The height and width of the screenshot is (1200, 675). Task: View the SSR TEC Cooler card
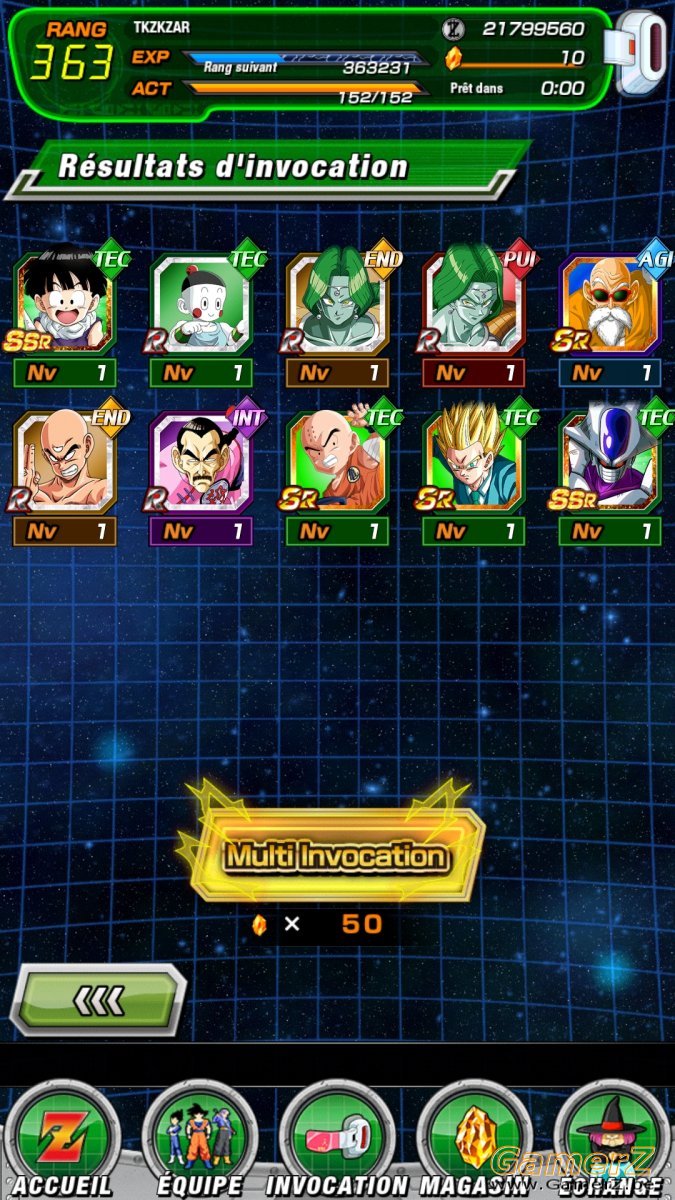coord(609,461)
